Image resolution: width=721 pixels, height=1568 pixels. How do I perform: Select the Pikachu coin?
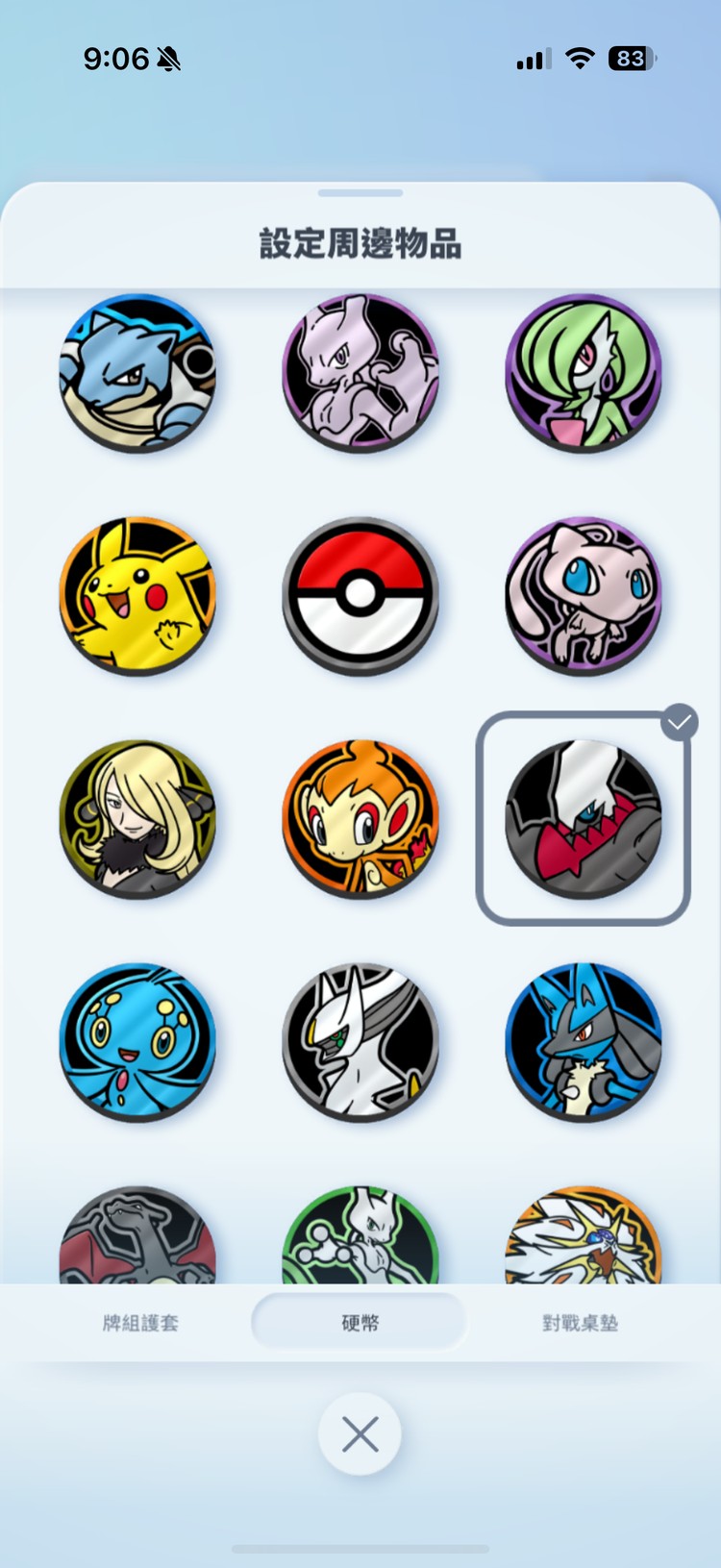[137, 595]
